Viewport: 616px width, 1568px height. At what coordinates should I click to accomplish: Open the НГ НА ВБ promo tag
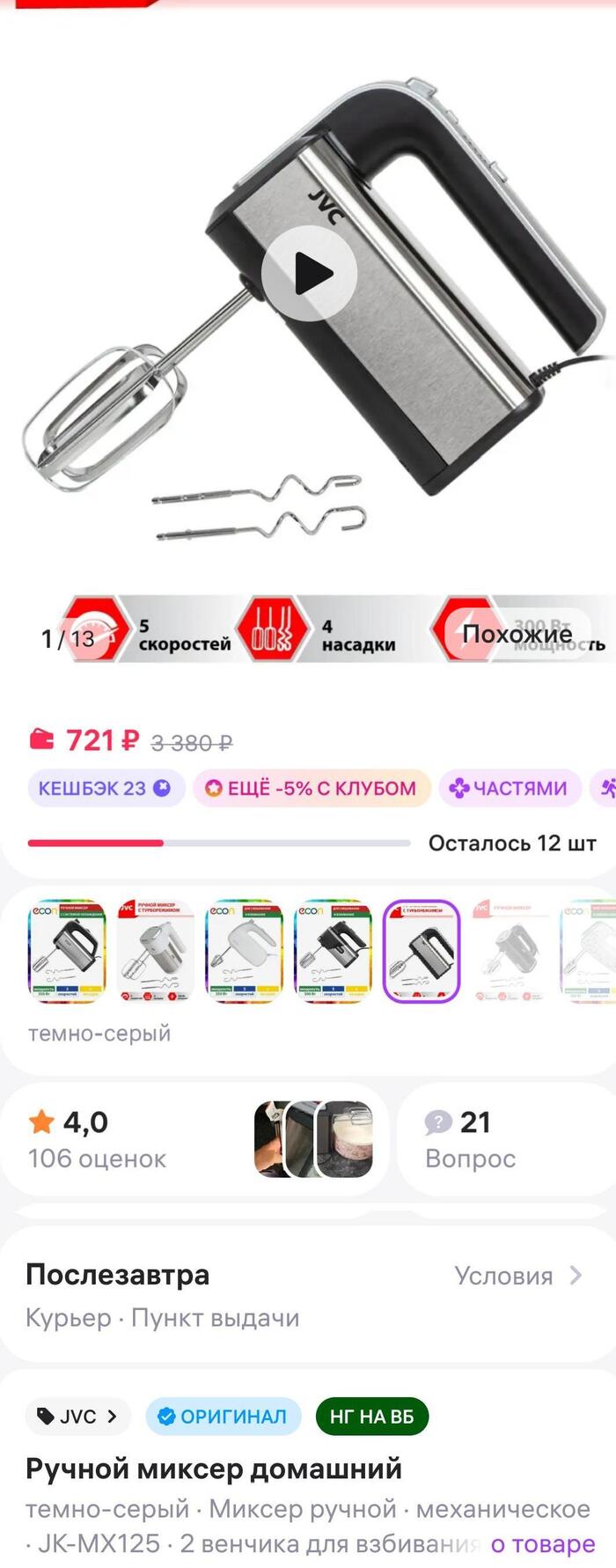point(371,1417)
